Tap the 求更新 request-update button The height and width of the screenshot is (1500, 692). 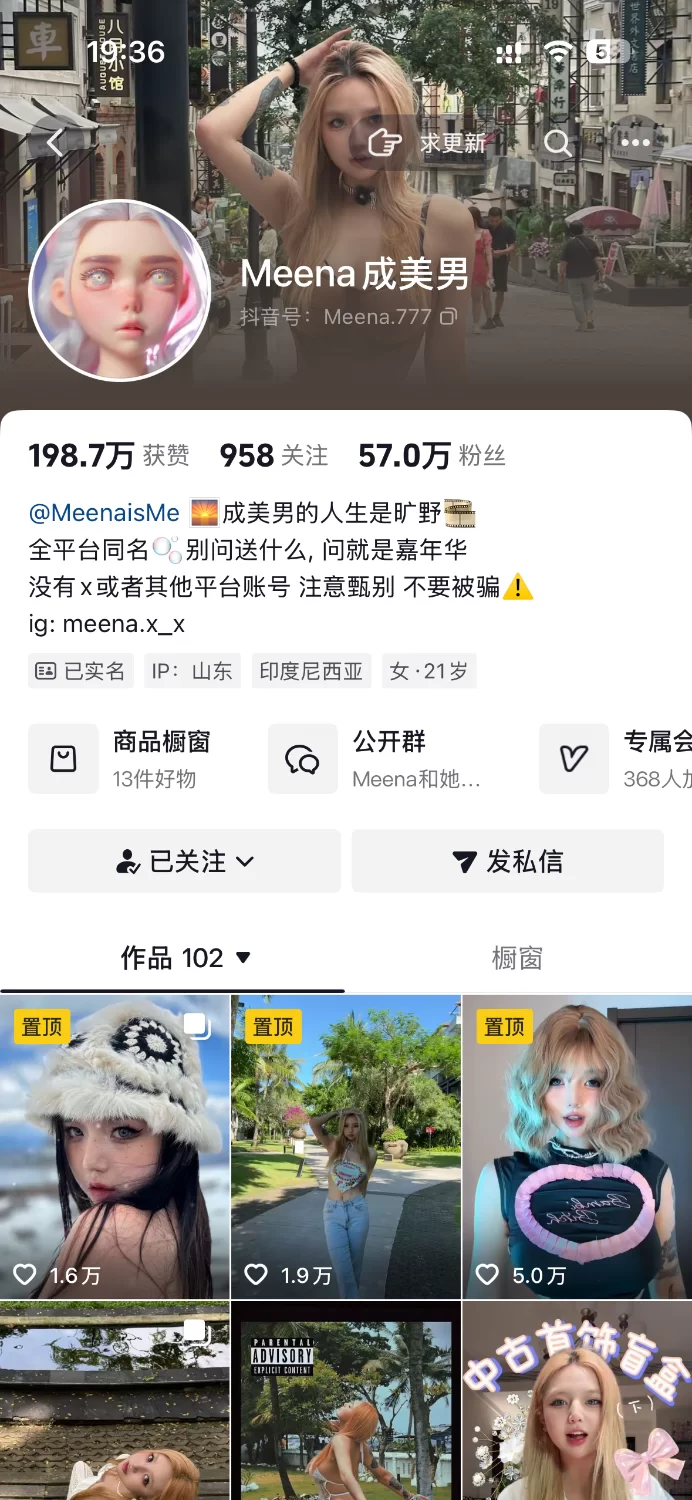(x=427, y=143)
